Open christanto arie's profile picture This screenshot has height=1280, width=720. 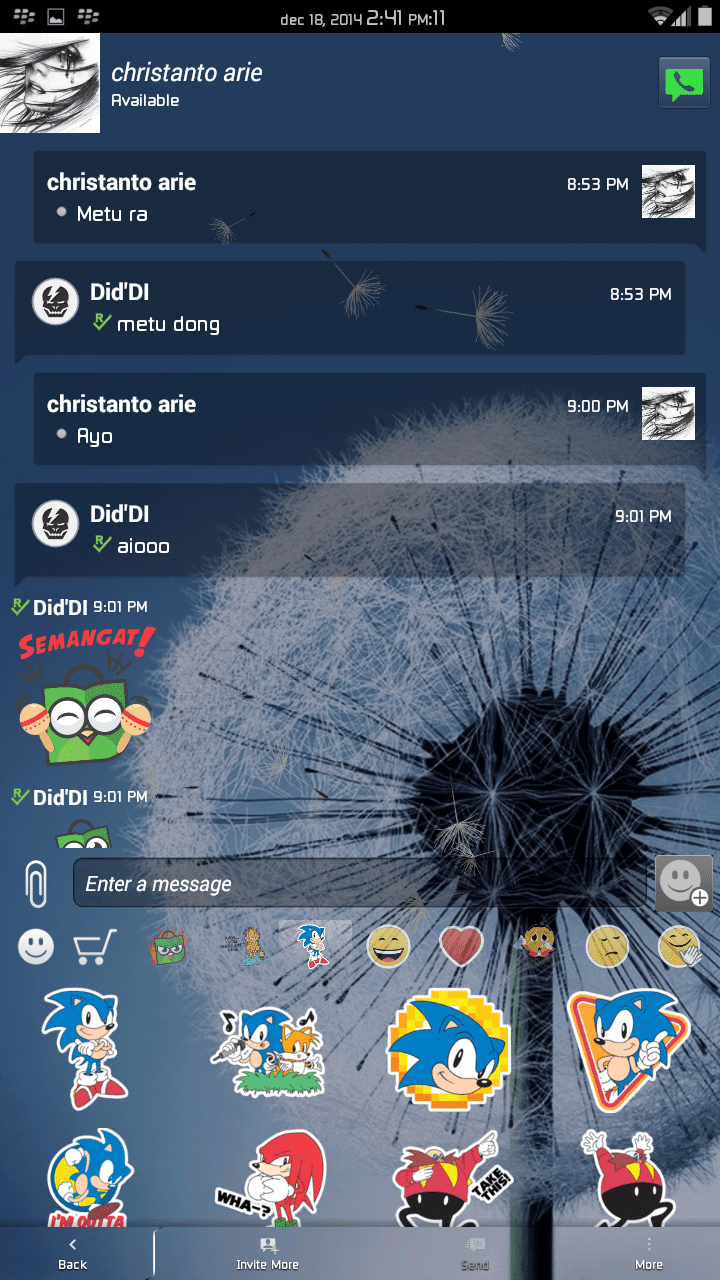[x=50, y=83]
